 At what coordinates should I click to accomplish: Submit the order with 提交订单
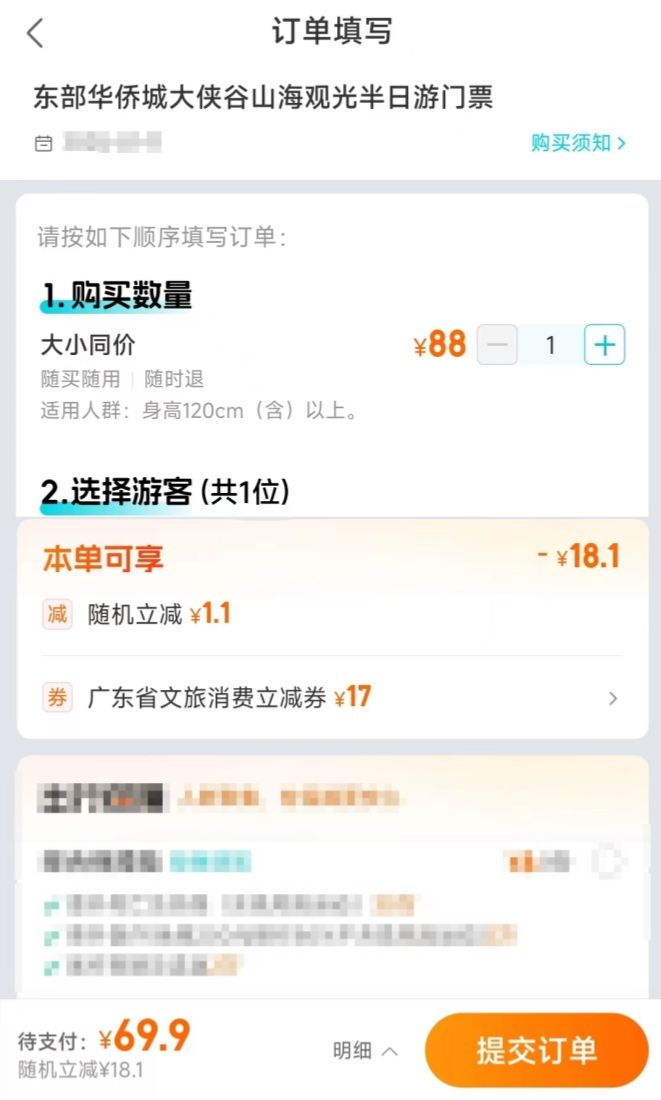click(x=536, y=1051)
